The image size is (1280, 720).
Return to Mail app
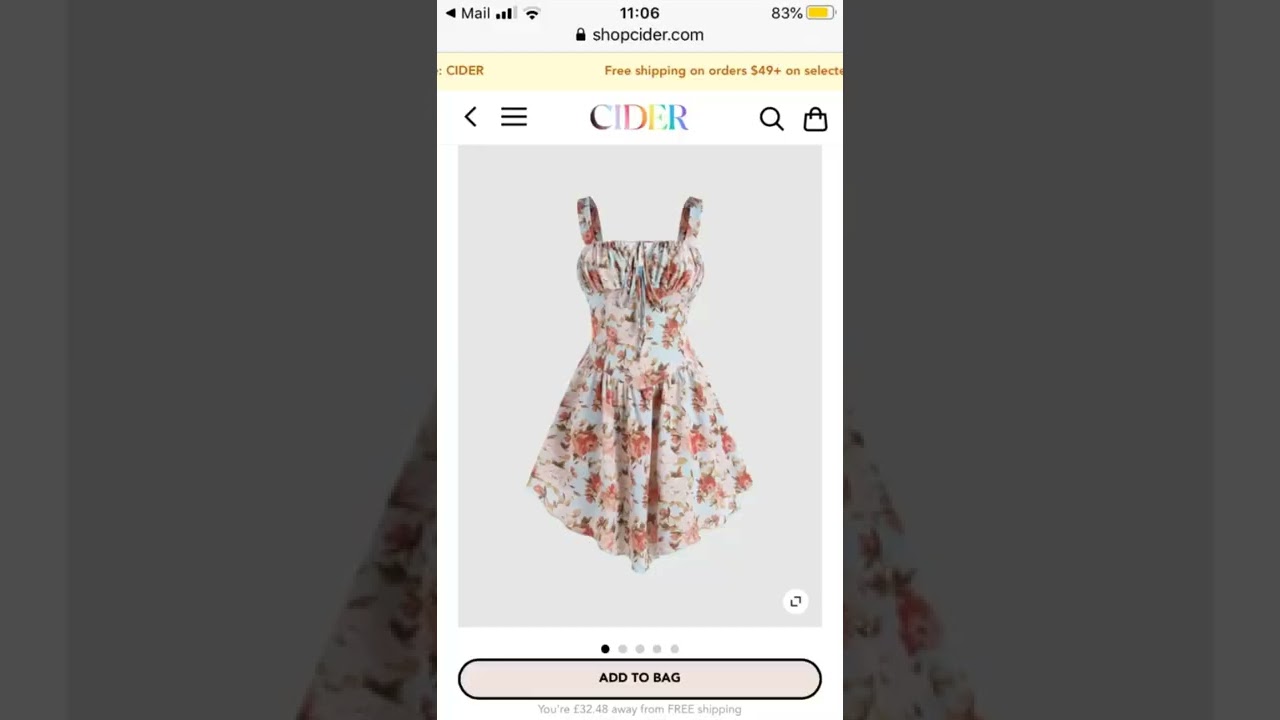coord(467,13)
